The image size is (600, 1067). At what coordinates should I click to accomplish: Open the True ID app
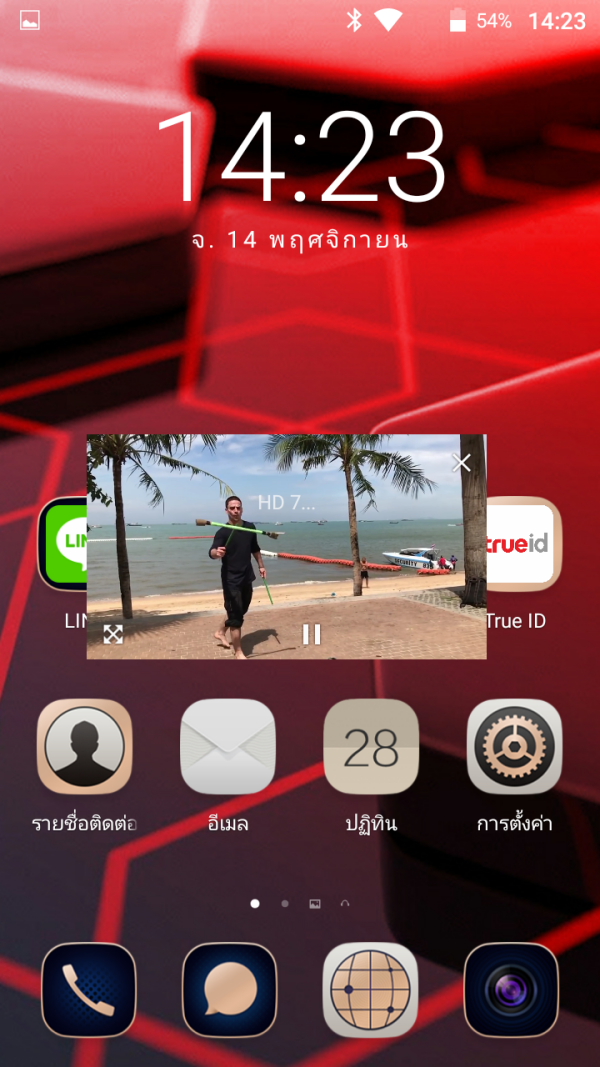(524, 545)
